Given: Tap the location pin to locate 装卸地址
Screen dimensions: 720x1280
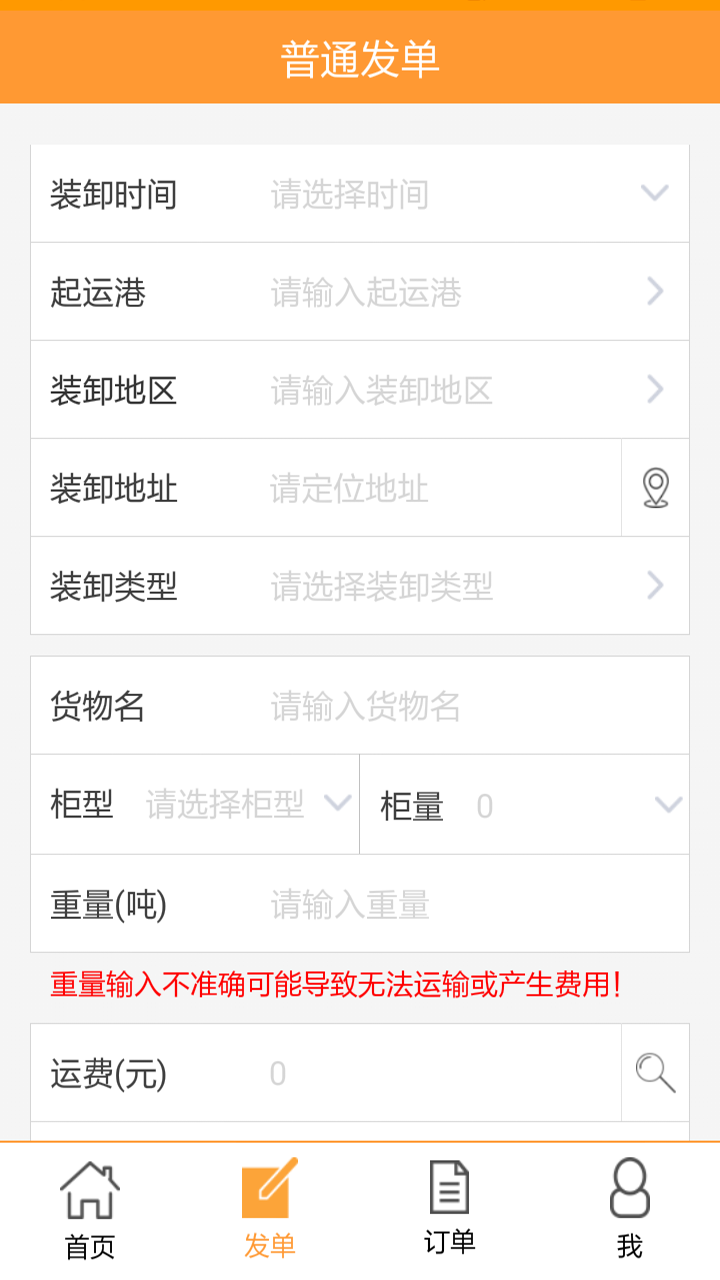Looking at the screenshot, I should 655,489.
